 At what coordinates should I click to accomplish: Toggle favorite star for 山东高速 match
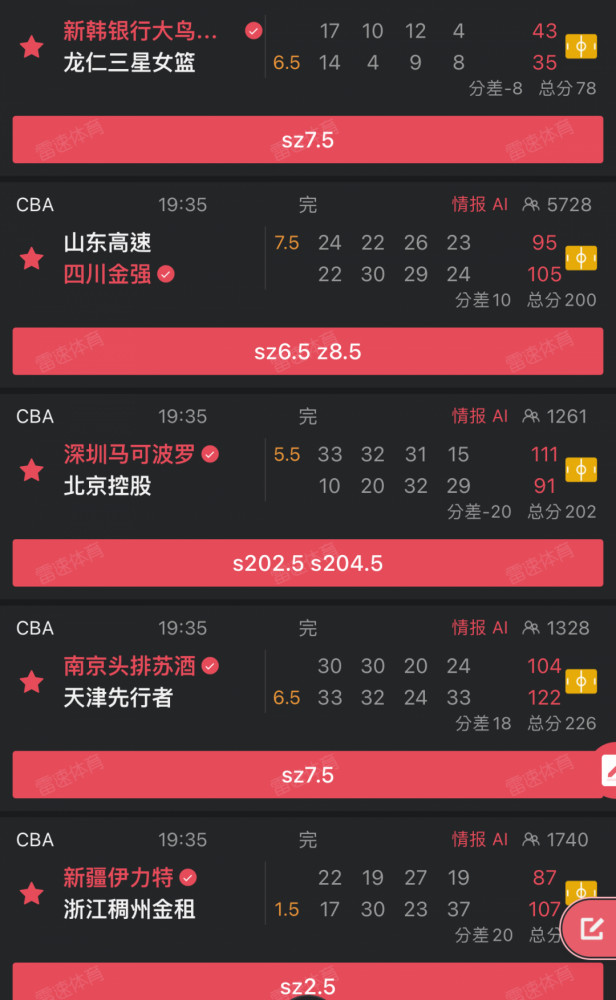(31, 258)
